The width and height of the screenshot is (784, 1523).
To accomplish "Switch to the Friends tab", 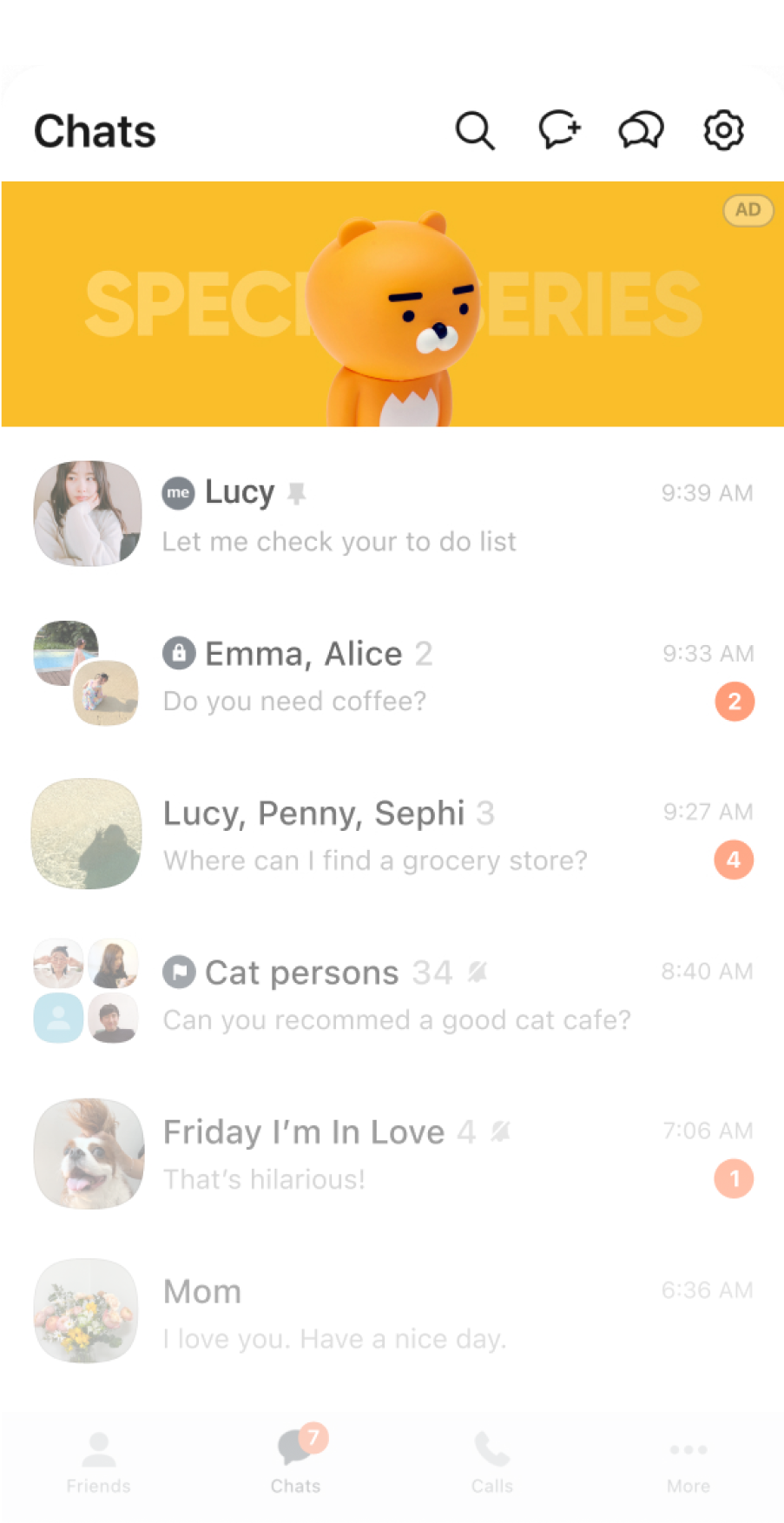I will tap(98, 1462).
